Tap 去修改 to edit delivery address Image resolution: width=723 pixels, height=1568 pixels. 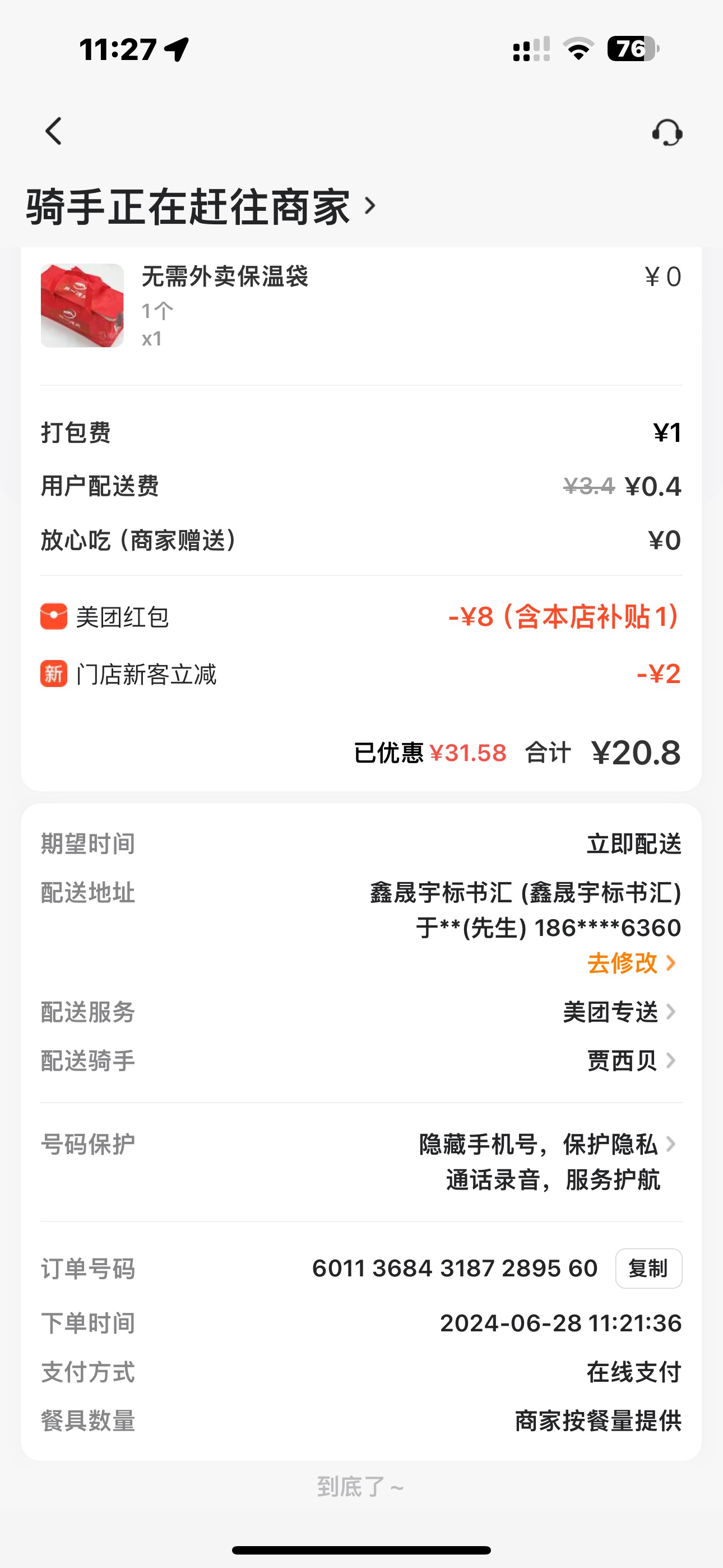click(x=631, y=963)
